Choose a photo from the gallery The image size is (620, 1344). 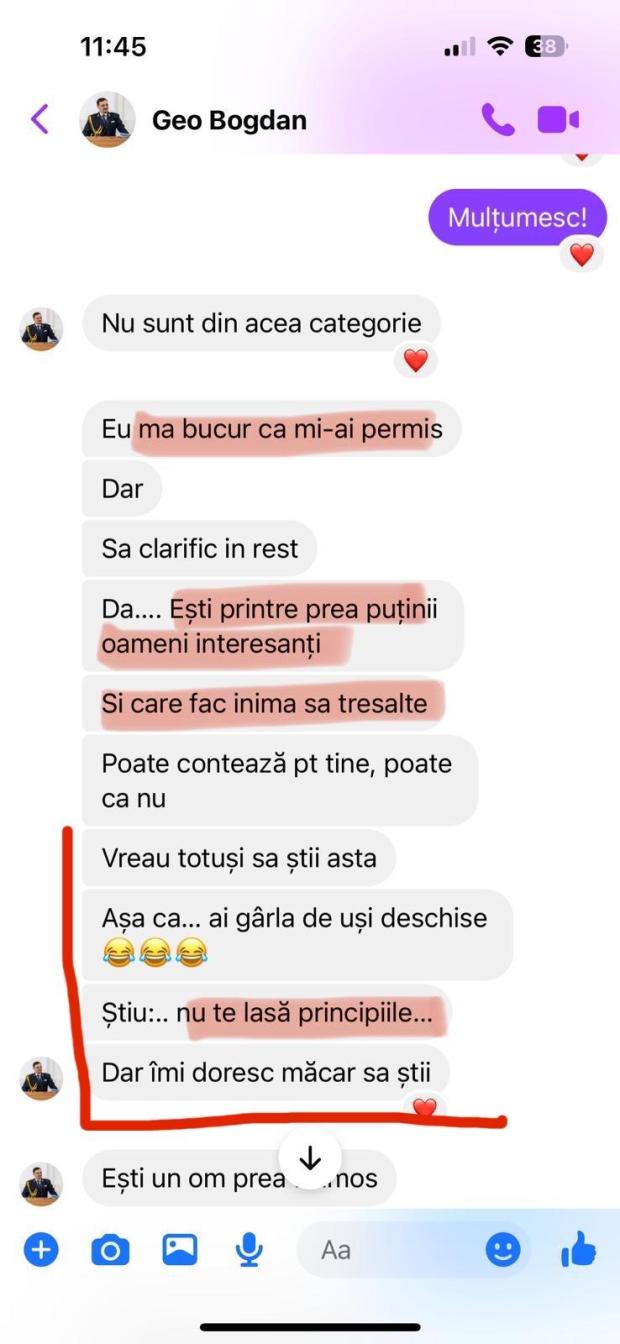pyautogui.click(x=180, y=1249)
